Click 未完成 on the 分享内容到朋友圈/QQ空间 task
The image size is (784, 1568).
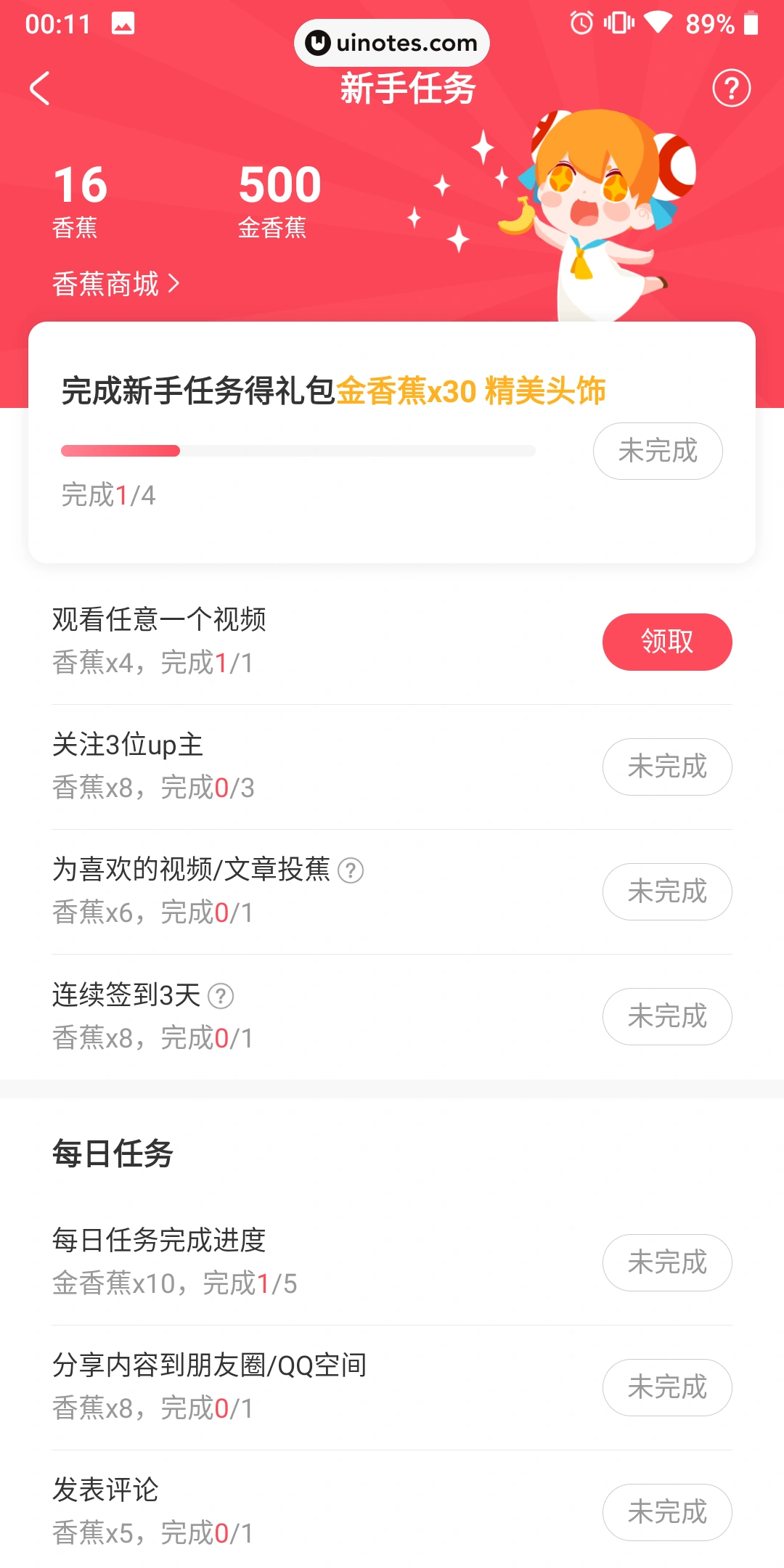pyautogui.click(x=667, y=1387)
